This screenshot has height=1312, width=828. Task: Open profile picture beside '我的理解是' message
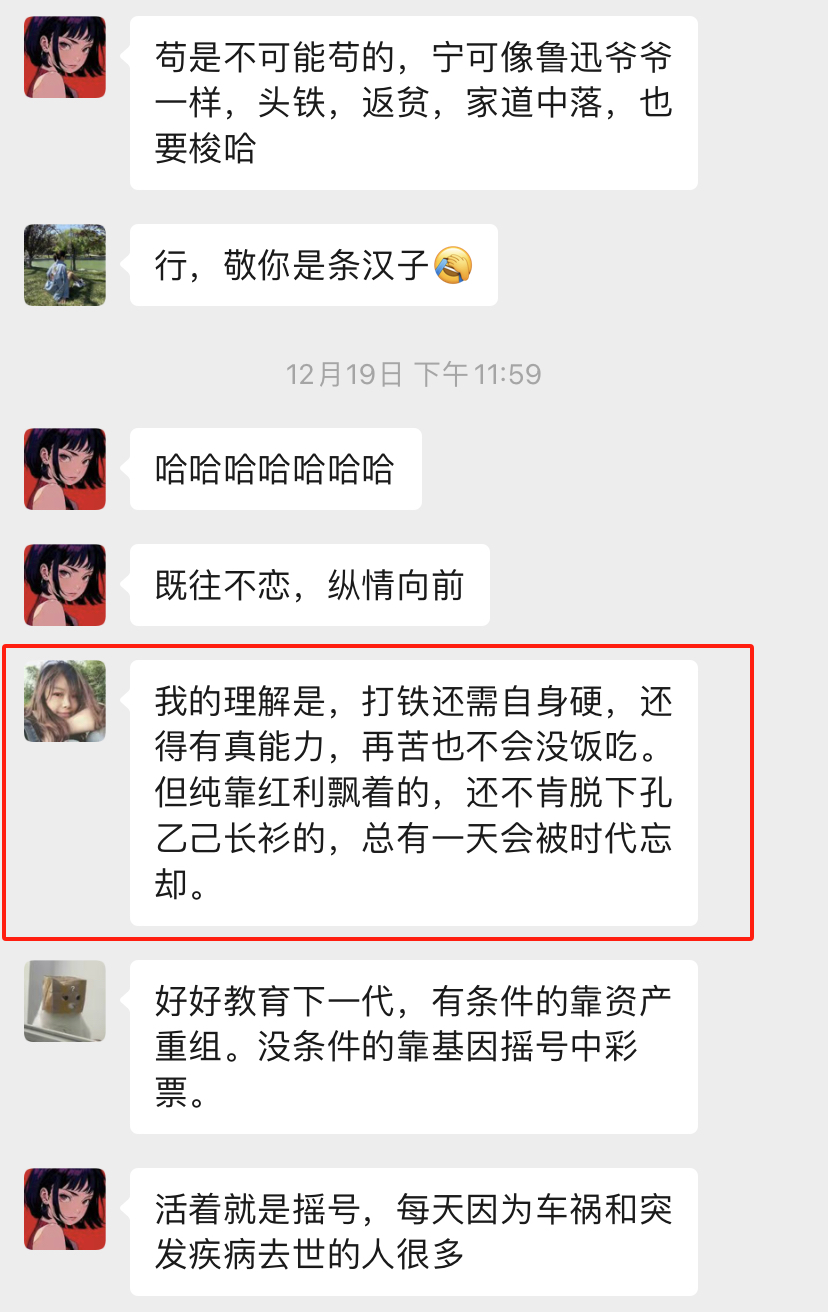coord(65,701)
